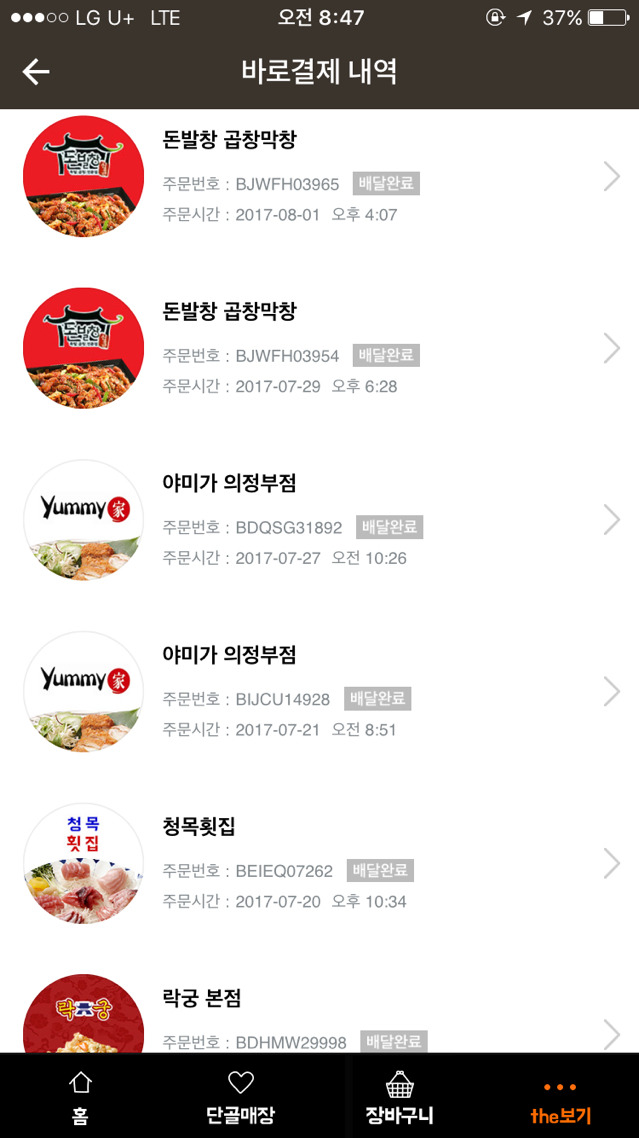Image resolution: width=639 pixels, height=1138 pixels.
Task: Open the 단골매장 tab
Action: point(240,1097)
